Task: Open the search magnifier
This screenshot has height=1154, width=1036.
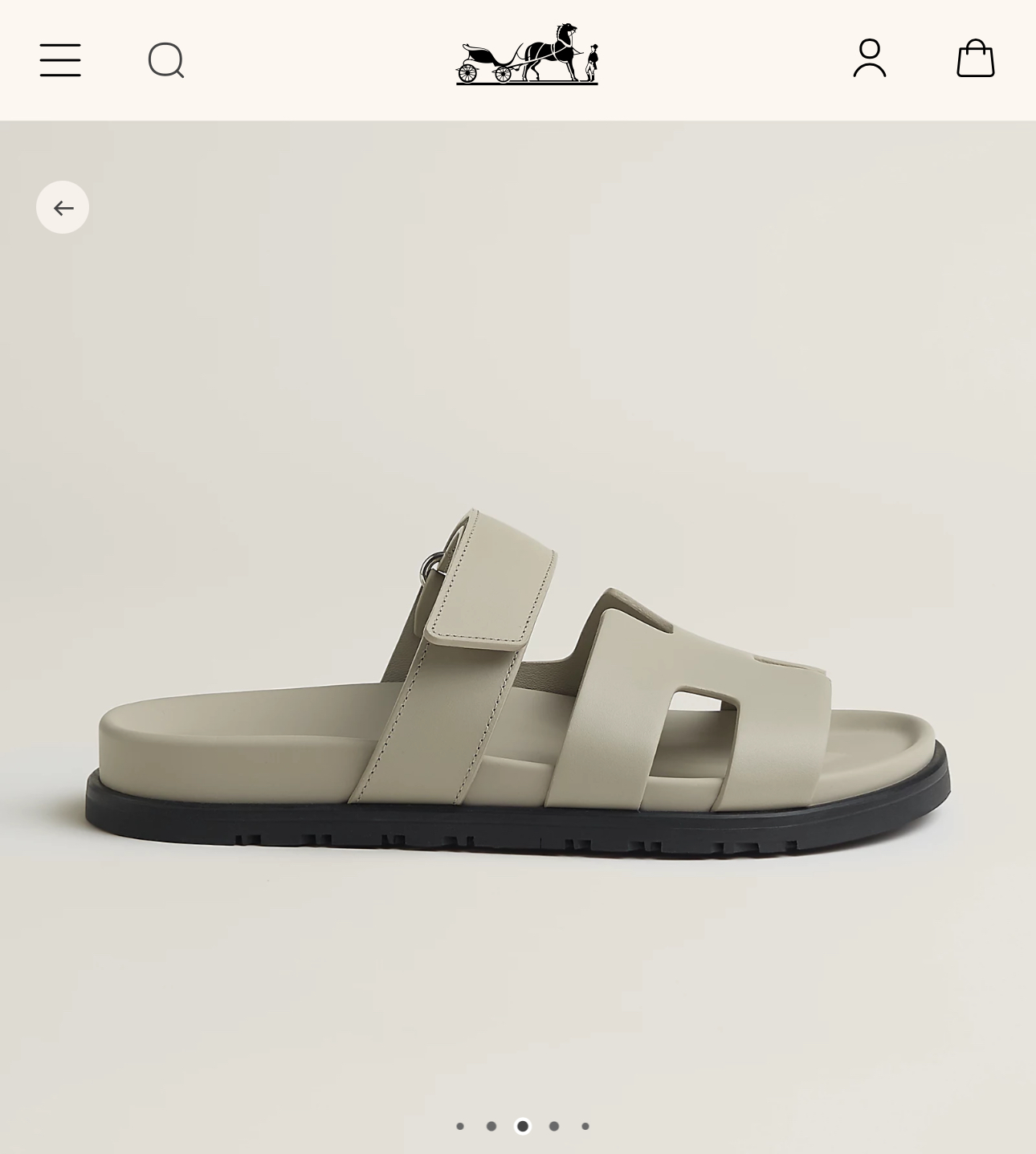Action: coord(166,60)
